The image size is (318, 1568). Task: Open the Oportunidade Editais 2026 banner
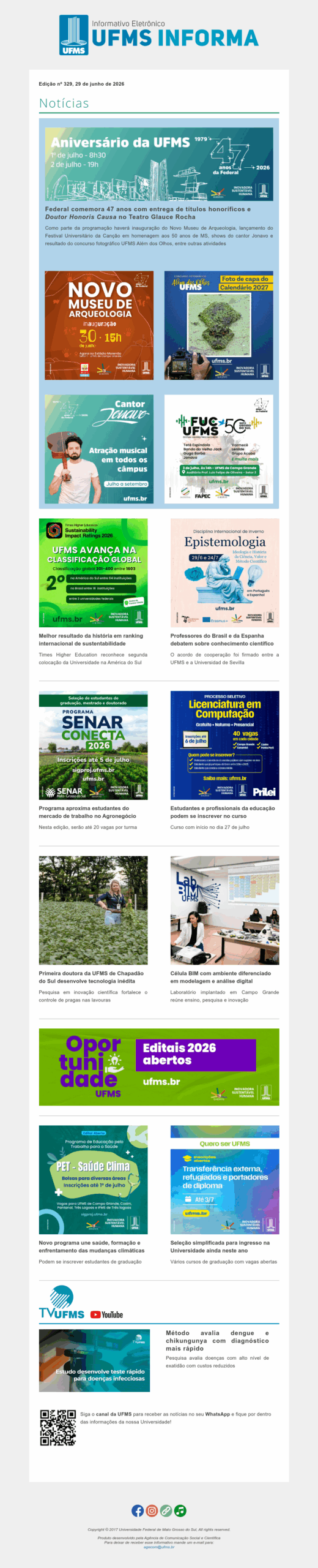point(159,1067)
